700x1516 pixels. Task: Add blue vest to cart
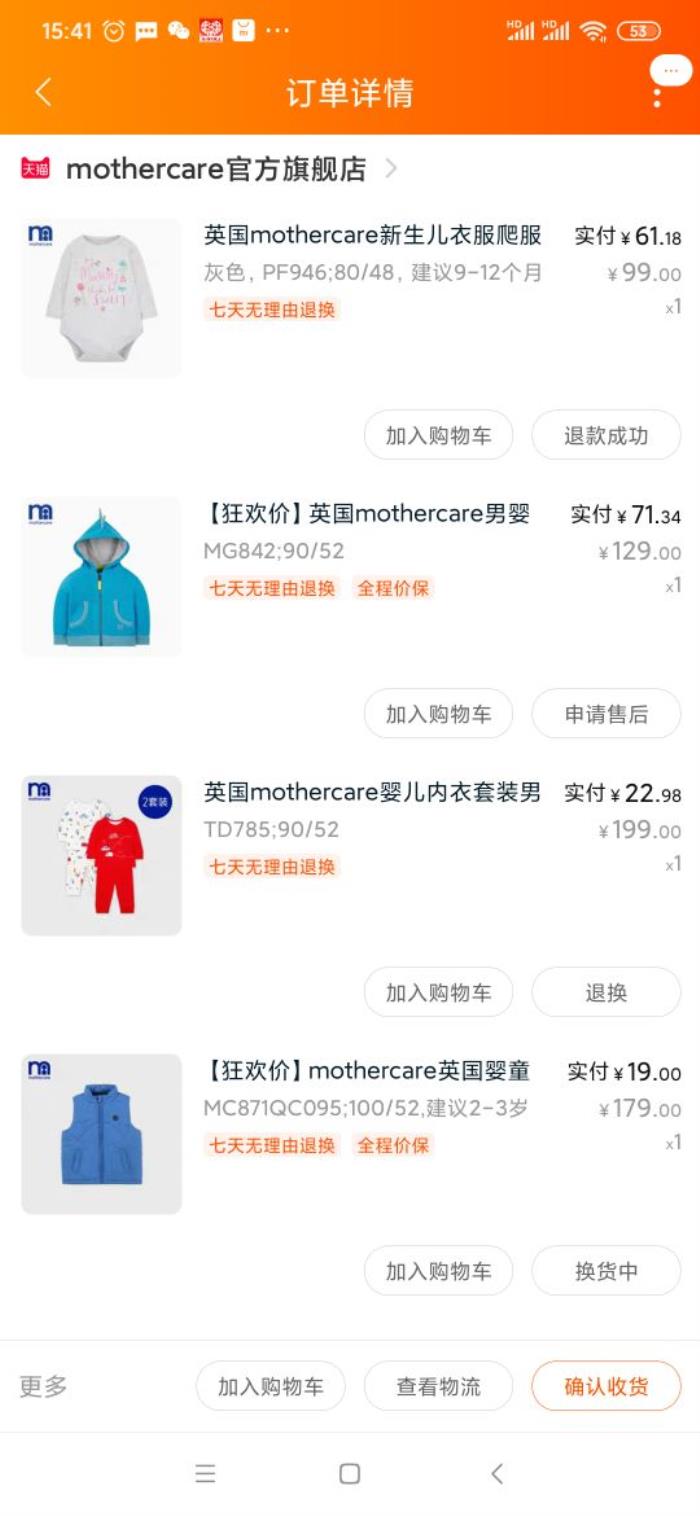438,1271
